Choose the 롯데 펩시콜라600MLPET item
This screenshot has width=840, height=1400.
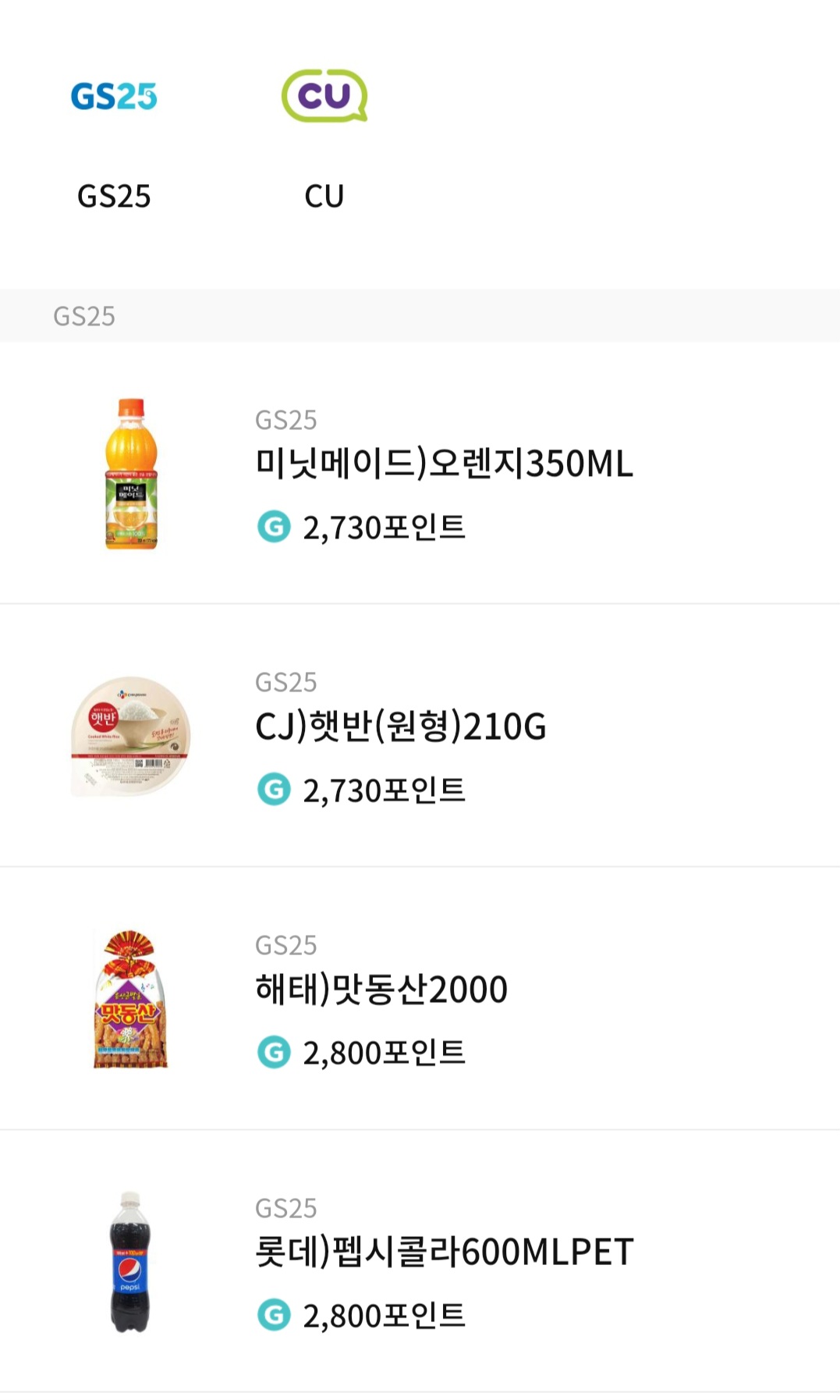(x=420, y=1262)
